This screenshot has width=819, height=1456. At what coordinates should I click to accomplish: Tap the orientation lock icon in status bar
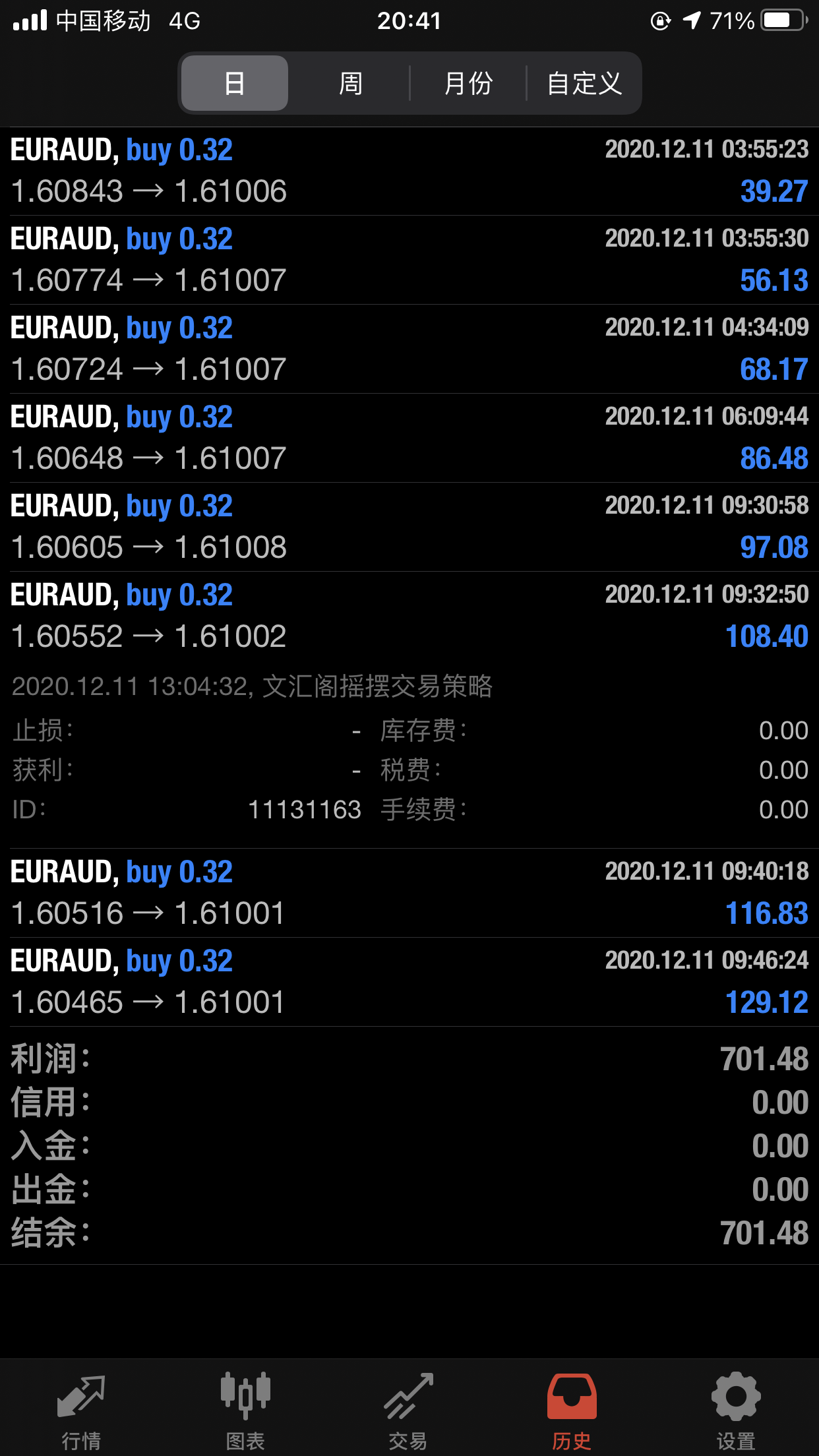tap(661, 20)
